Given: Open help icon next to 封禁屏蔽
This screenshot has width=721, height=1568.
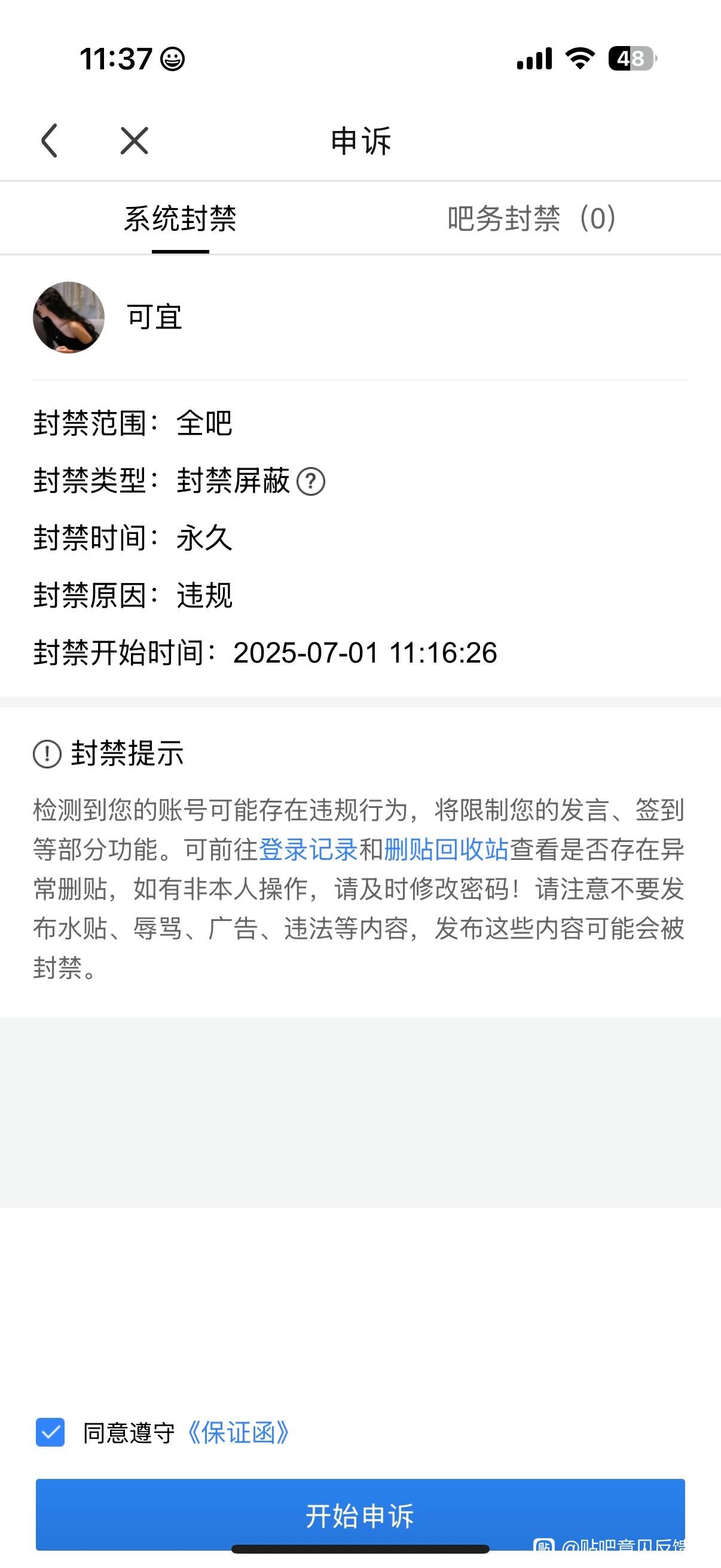Looking at the screenshot, I should (x=310, y=481).
